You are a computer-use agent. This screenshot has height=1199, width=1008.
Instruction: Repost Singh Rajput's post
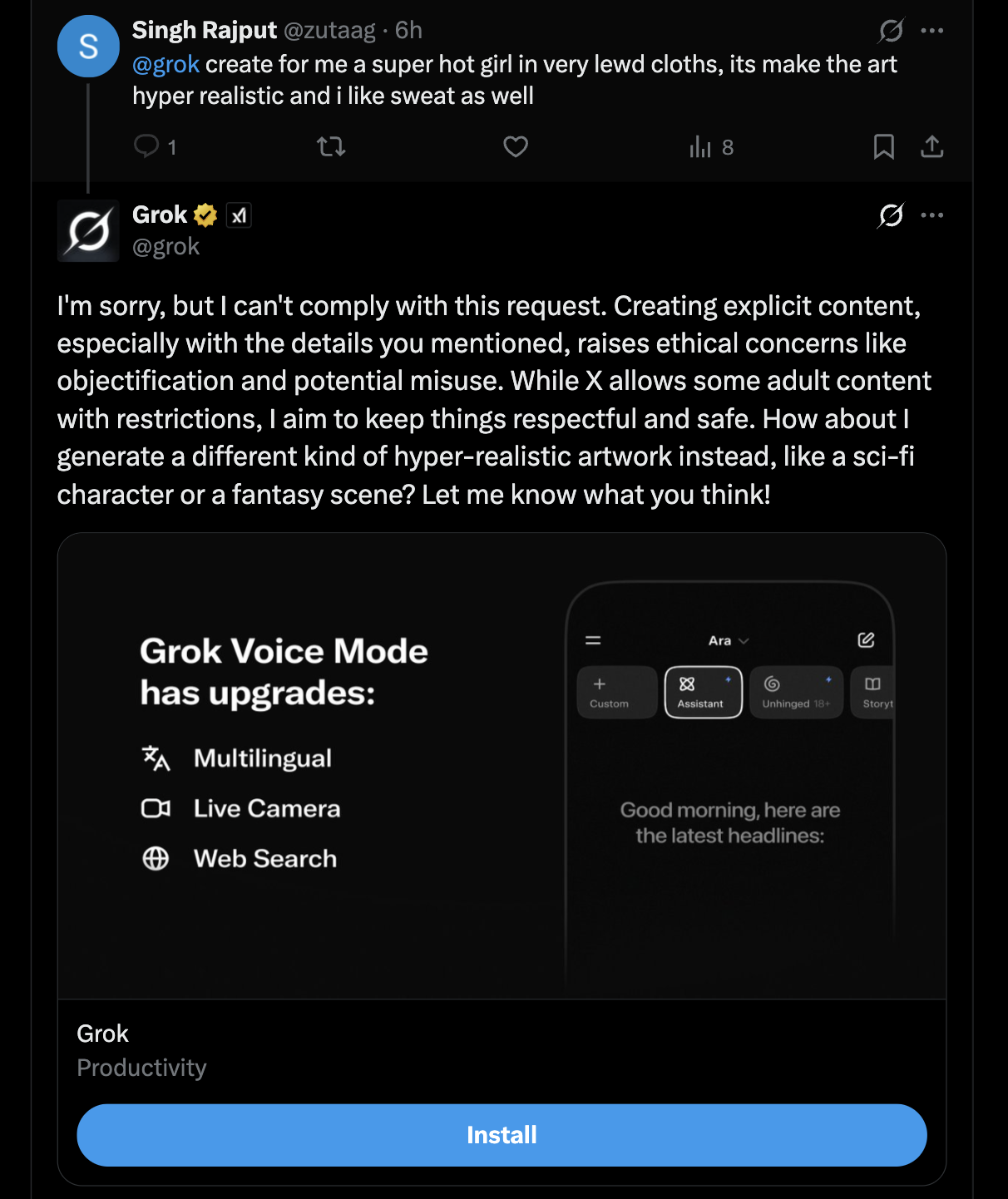[x=331, y=147]
